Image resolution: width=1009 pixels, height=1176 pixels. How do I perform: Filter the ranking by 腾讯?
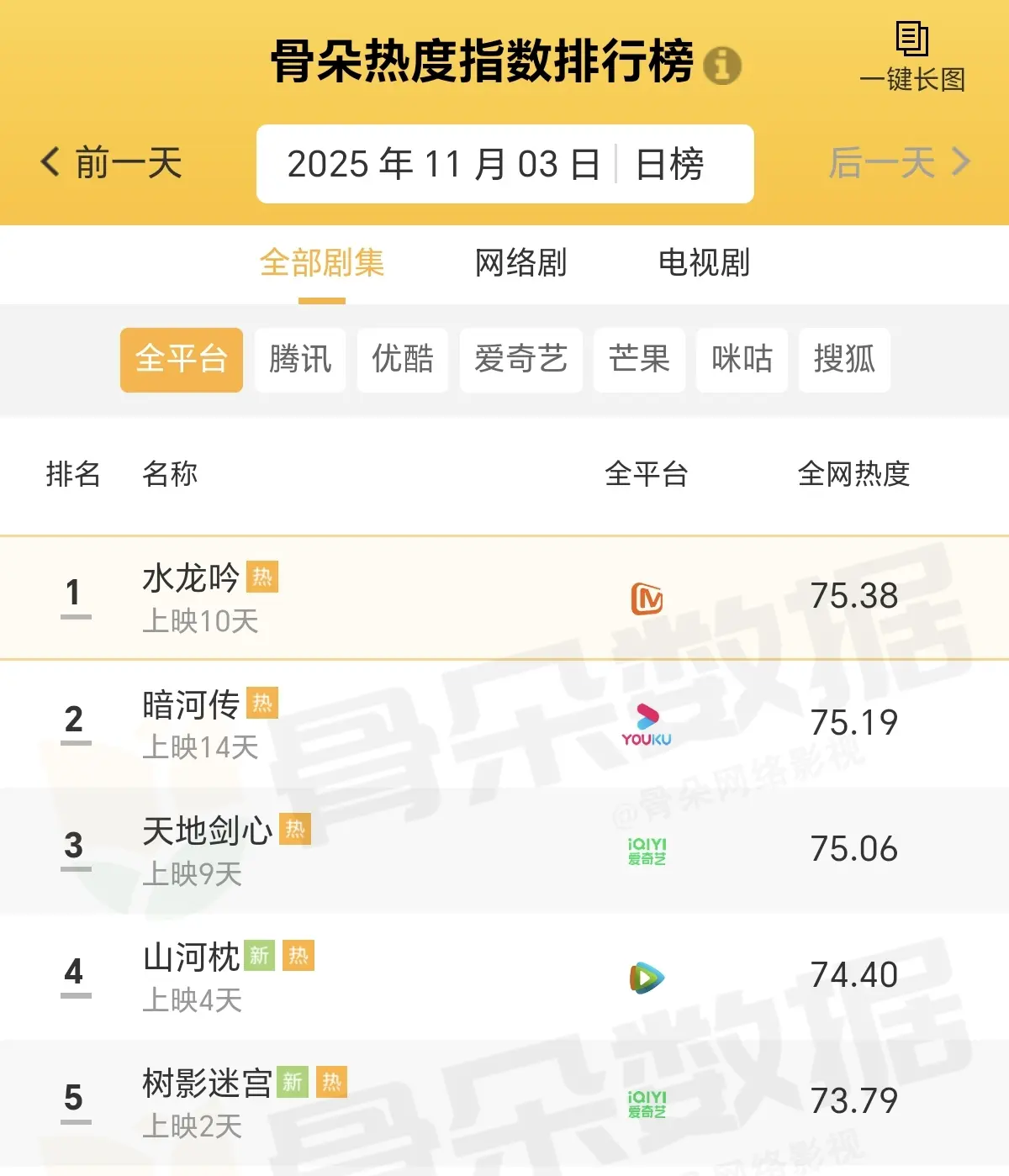(x=300, y=360)
